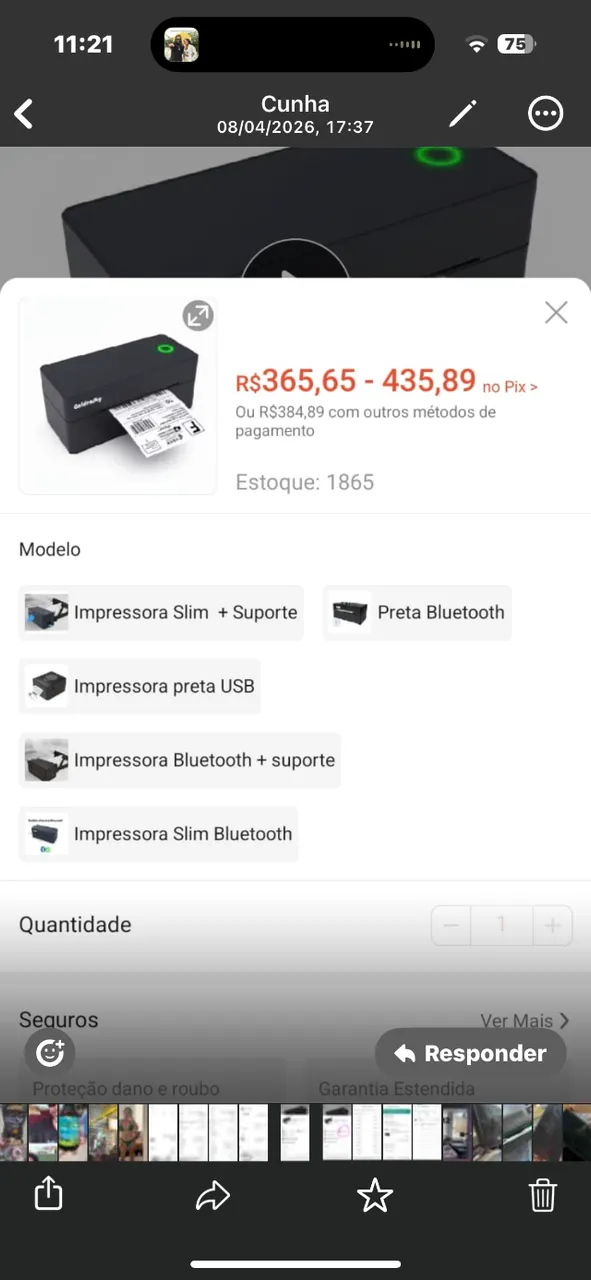Edit the image with the pencil tool

click(x=463, y=114)
